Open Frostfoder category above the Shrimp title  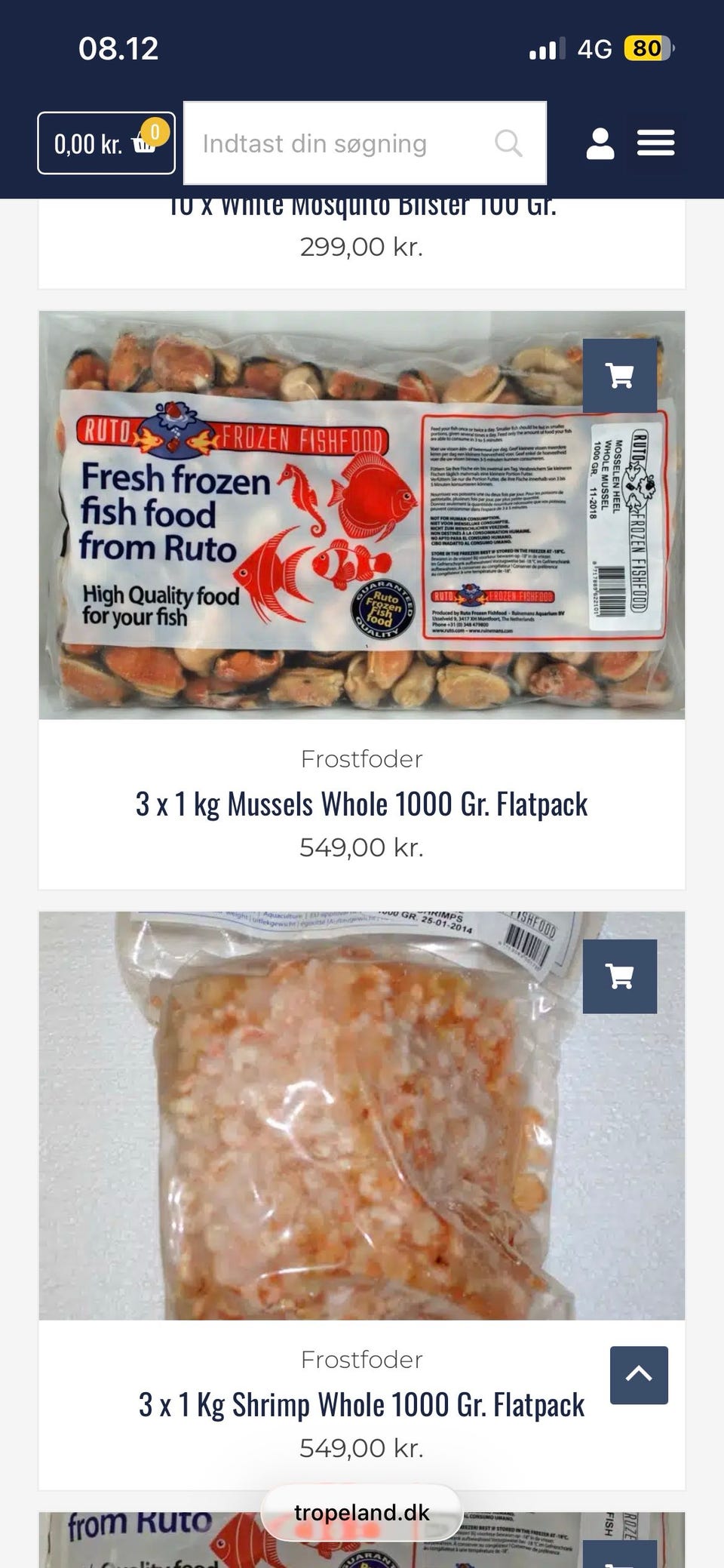pos(362,1360)
